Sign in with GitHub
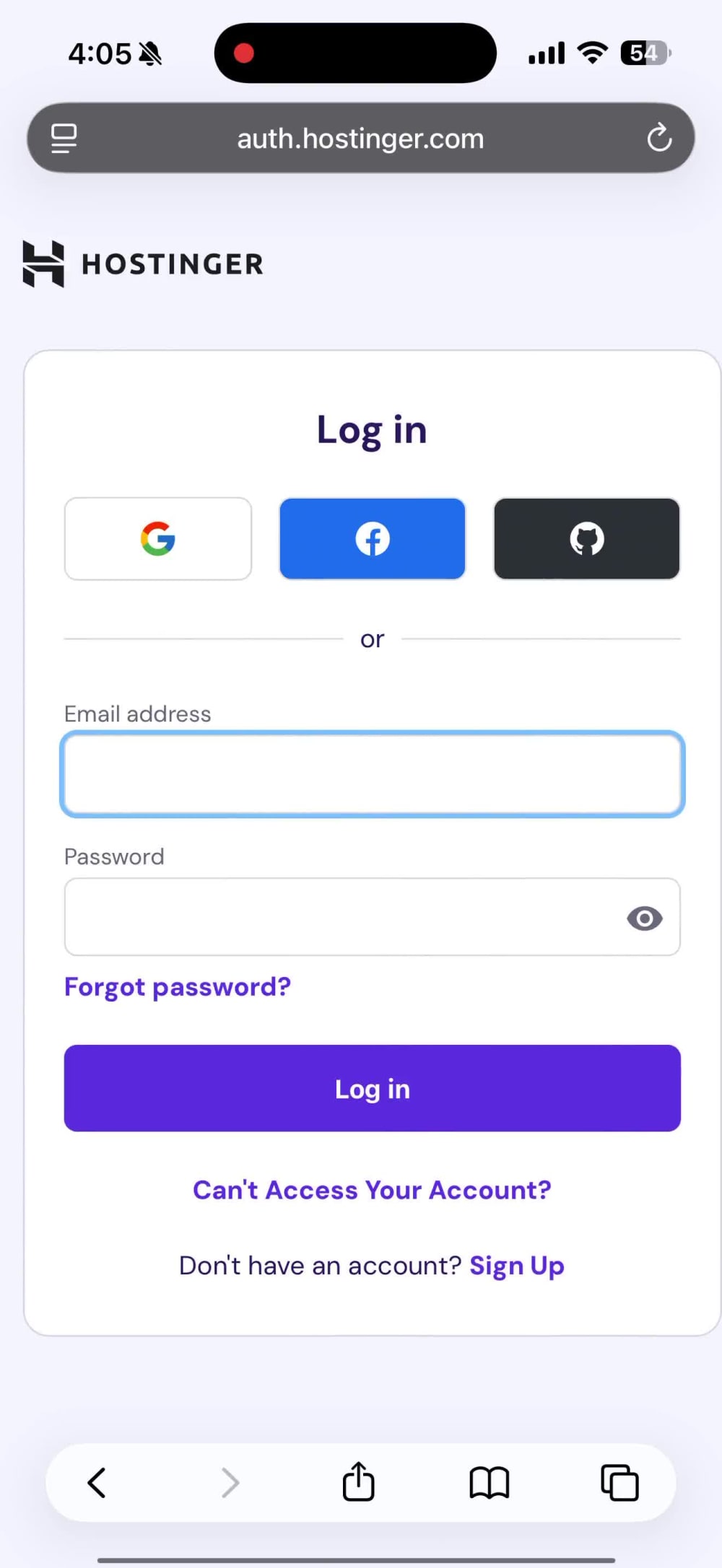 click(x=587, y=538)
